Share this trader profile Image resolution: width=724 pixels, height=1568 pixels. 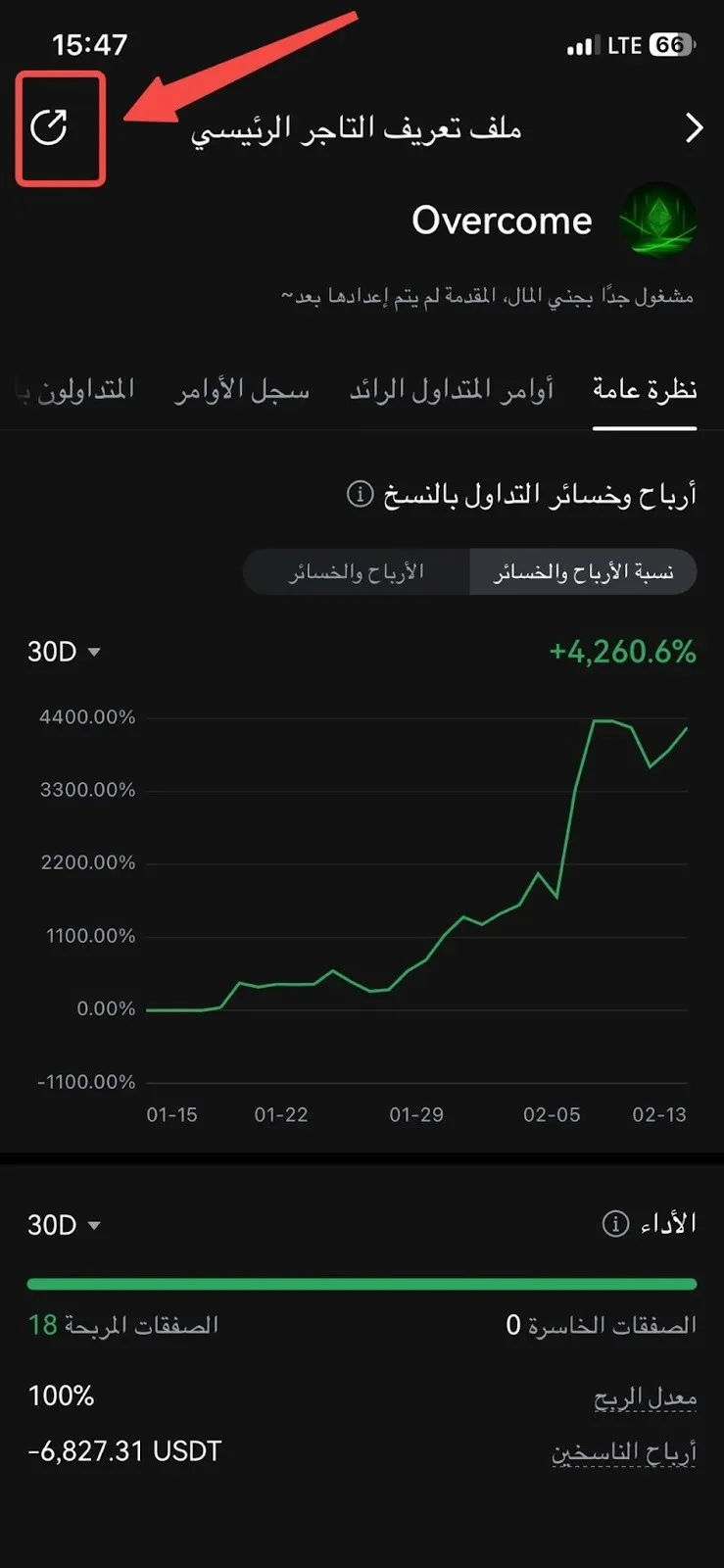pos(49,127)
